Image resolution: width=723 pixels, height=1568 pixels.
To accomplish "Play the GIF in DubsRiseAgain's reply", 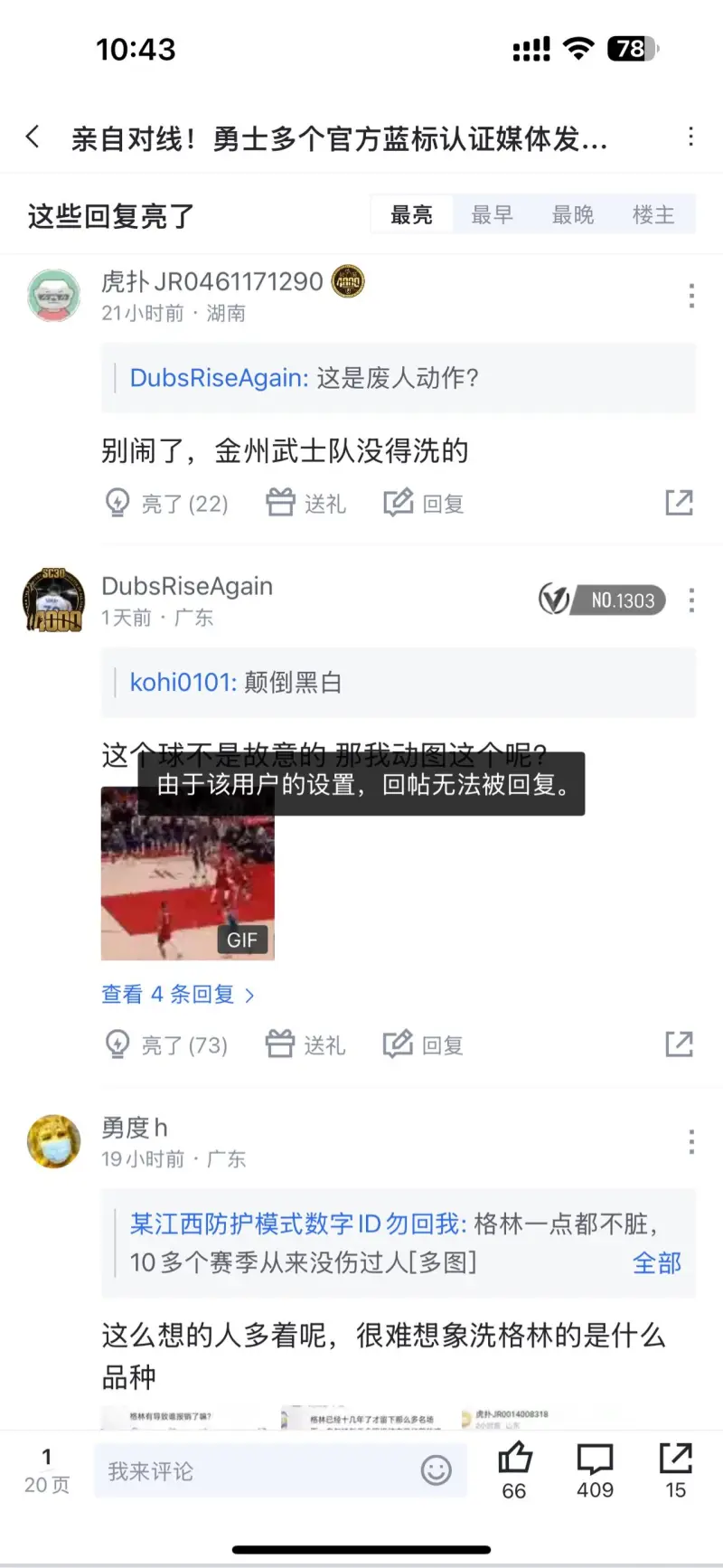I will click(187, 874).
